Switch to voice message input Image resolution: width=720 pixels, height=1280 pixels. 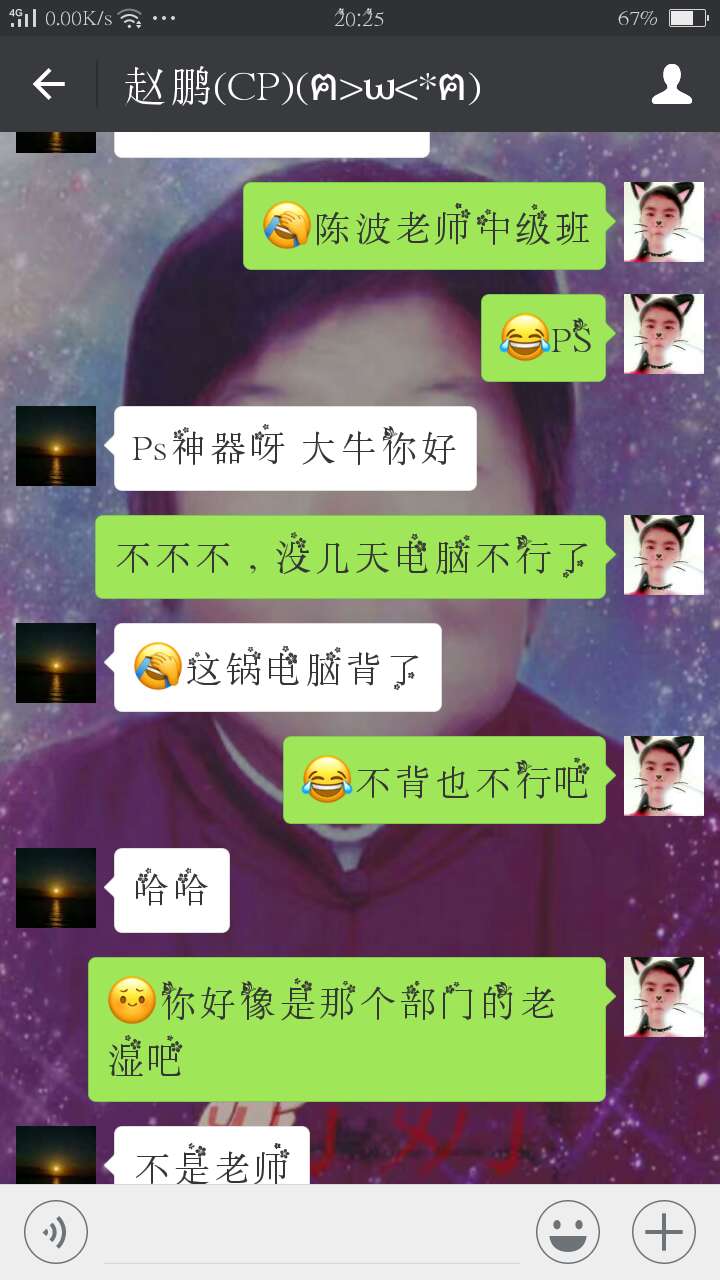click(56, 1232)
